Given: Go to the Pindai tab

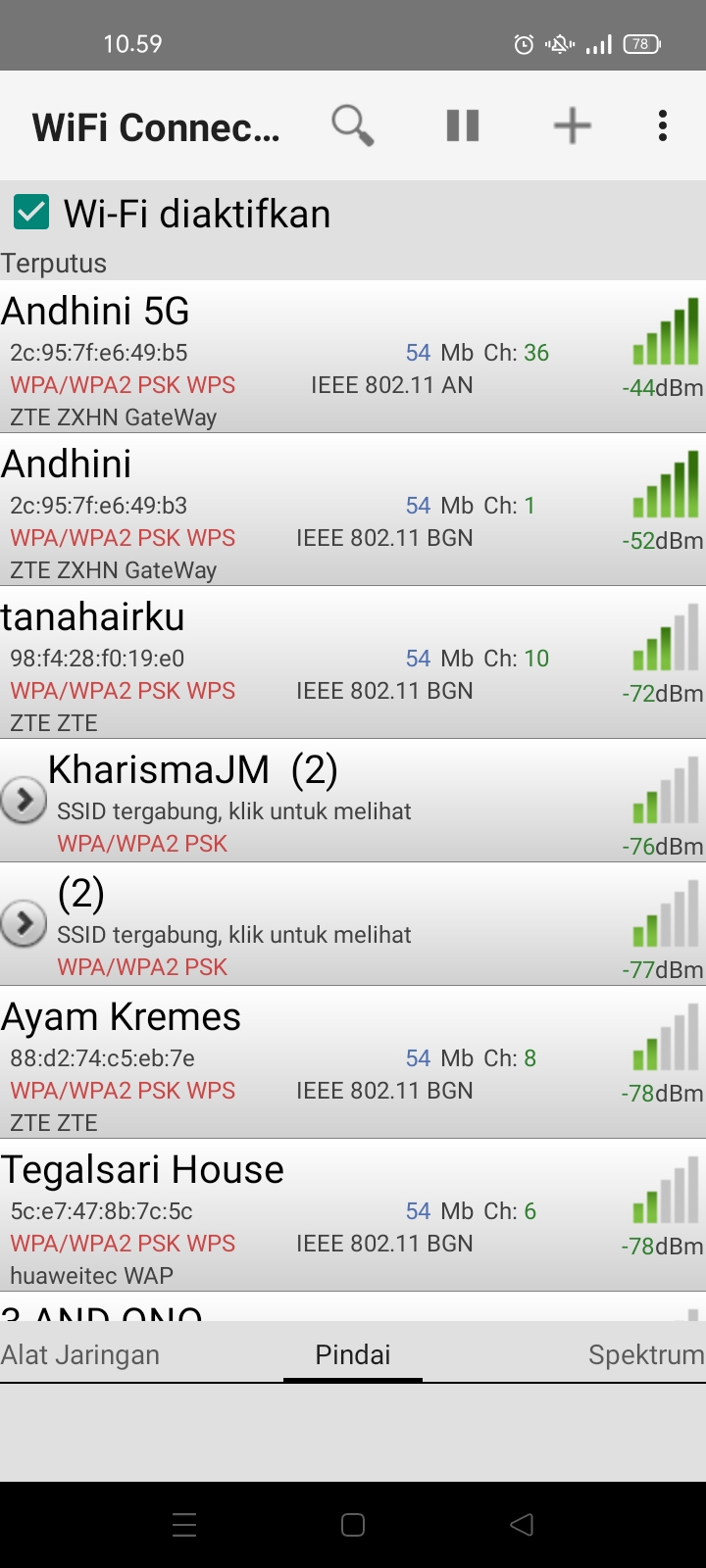Looking at the screenshot, I should [x=353, y=1354].
